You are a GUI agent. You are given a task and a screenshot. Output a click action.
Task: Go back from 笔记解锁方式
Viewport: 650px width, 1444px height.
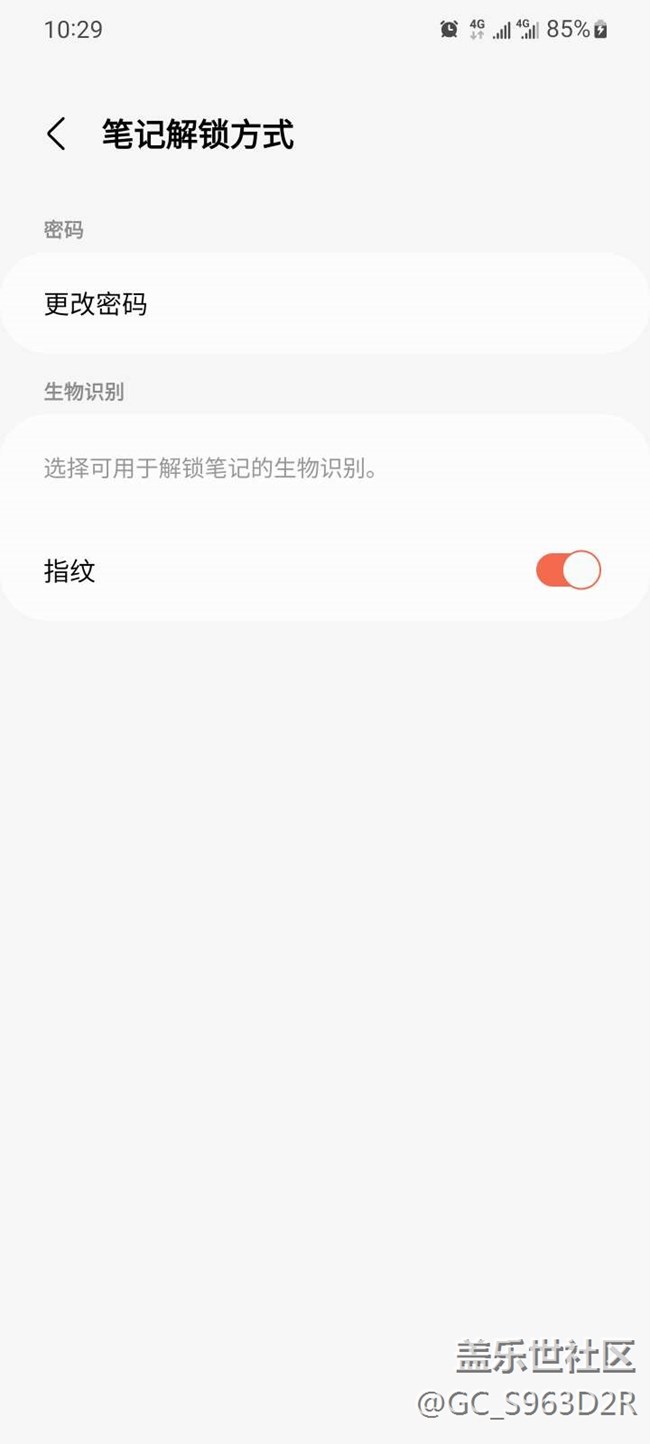point(57,134)
